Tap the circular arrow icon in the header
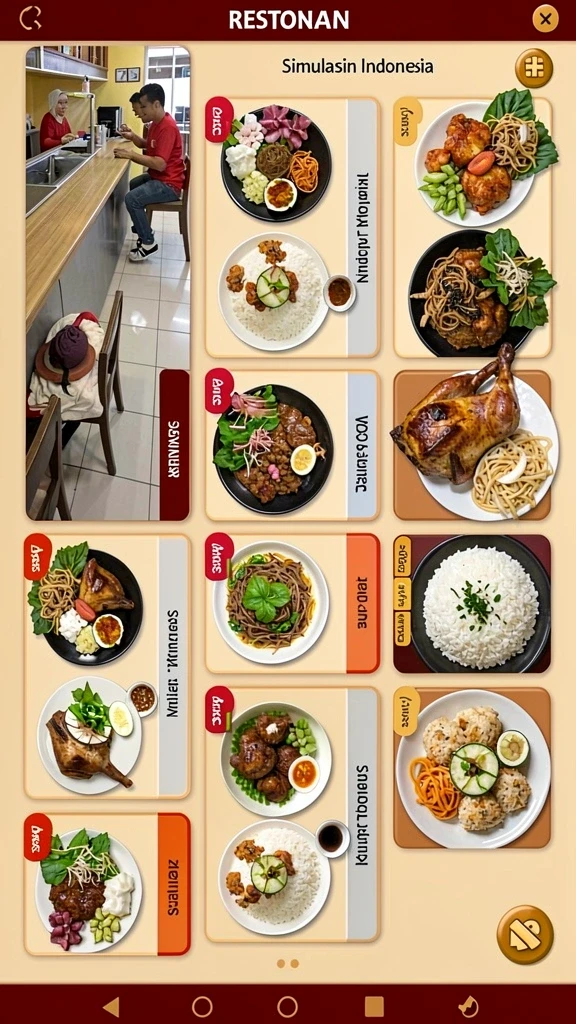Screen dimensions: 576x1024 pyautogui.click(x=31, y=18)
